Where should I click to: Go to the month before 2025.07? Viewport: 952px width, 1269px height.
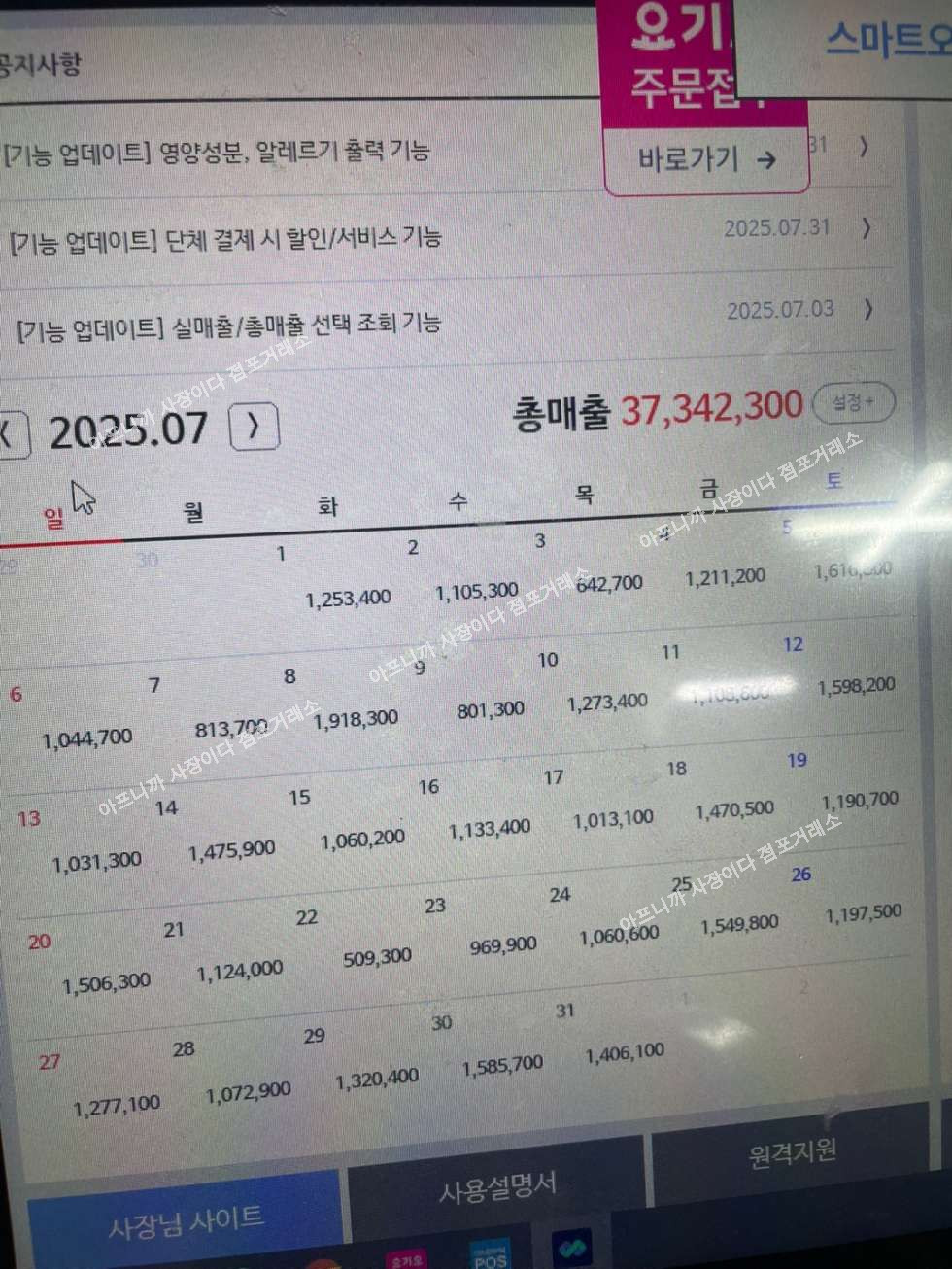tap(10, 434)
